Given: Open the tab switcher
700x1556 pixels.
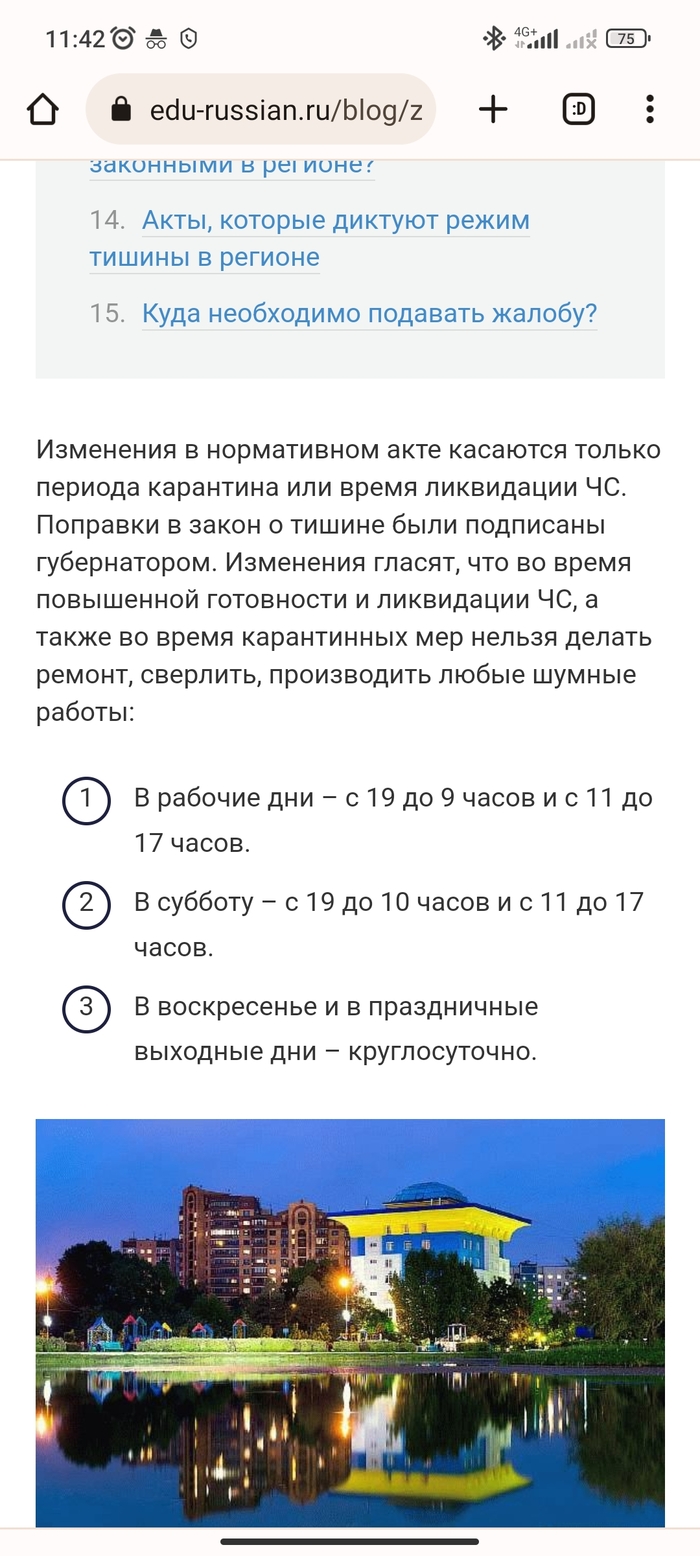Looking at the screenshot, I should click(x=578, y=109).
